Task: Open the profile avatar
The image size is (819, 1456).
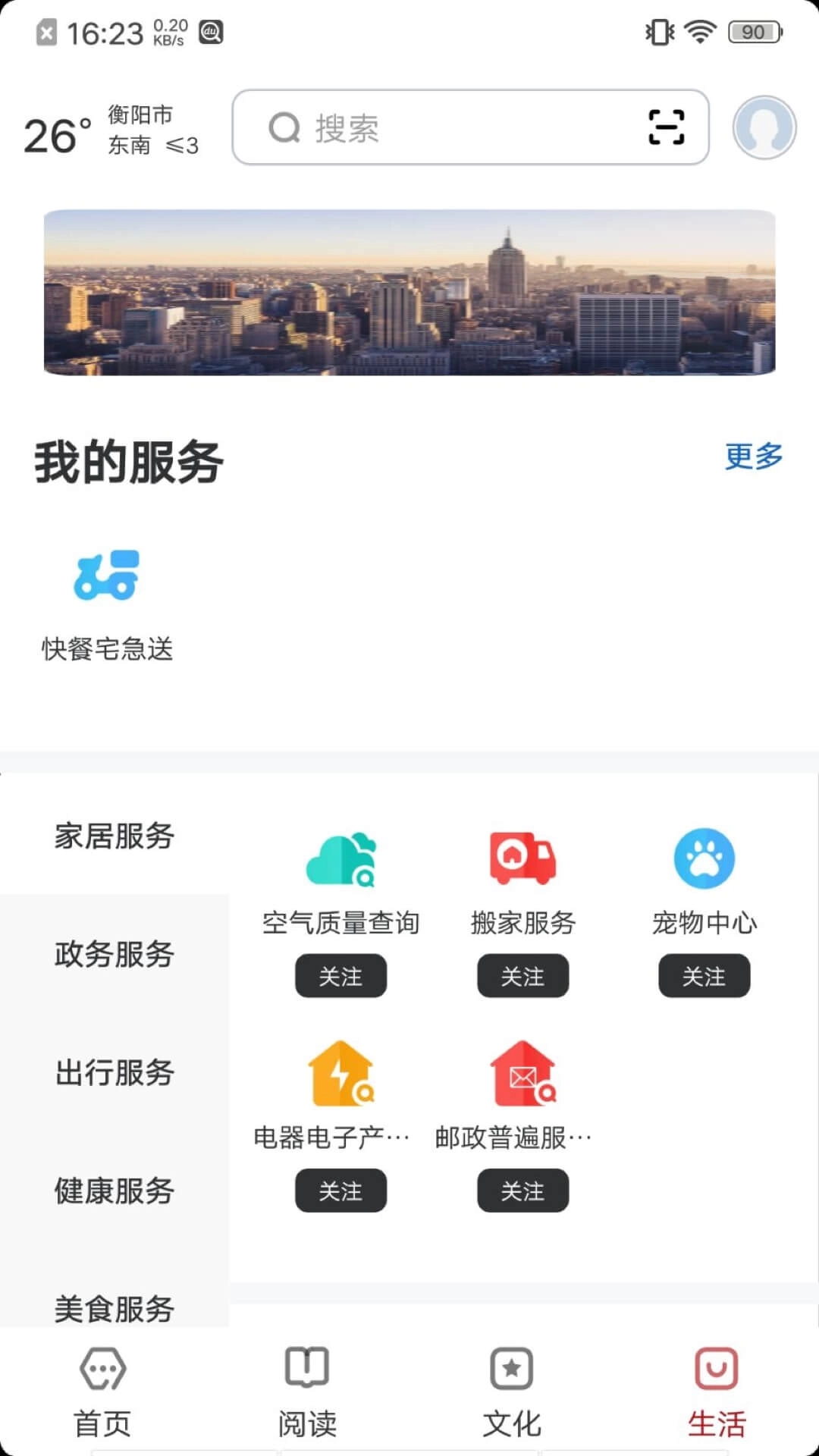Action: [x=764, y=127]
